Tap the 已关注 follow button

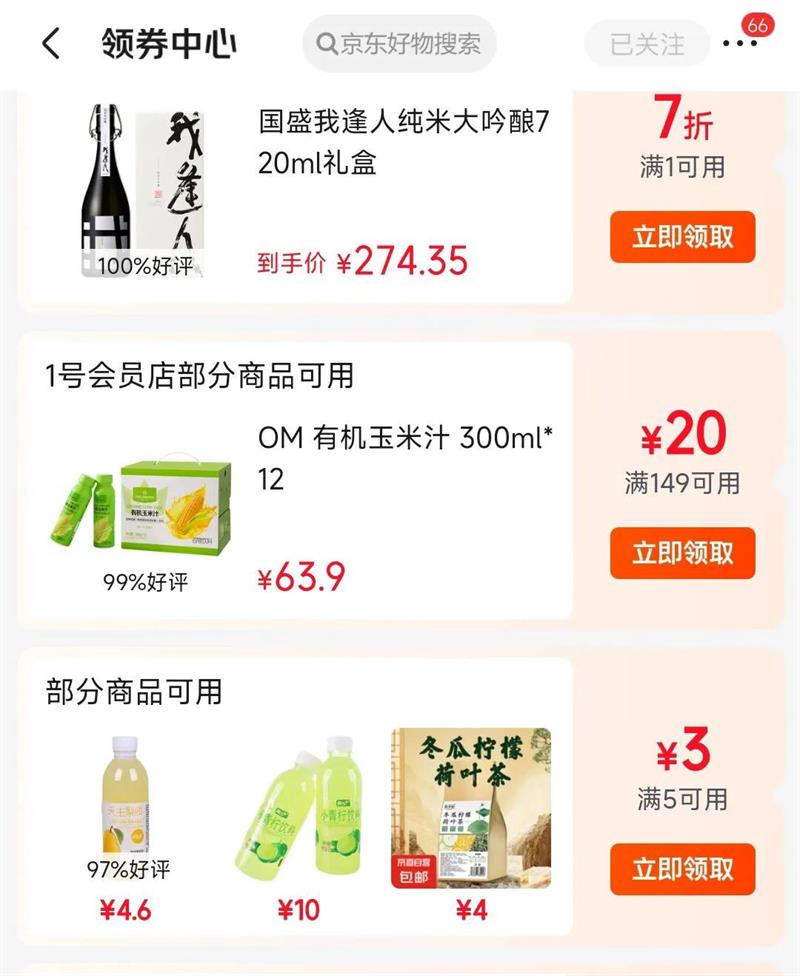coord(647,44)
